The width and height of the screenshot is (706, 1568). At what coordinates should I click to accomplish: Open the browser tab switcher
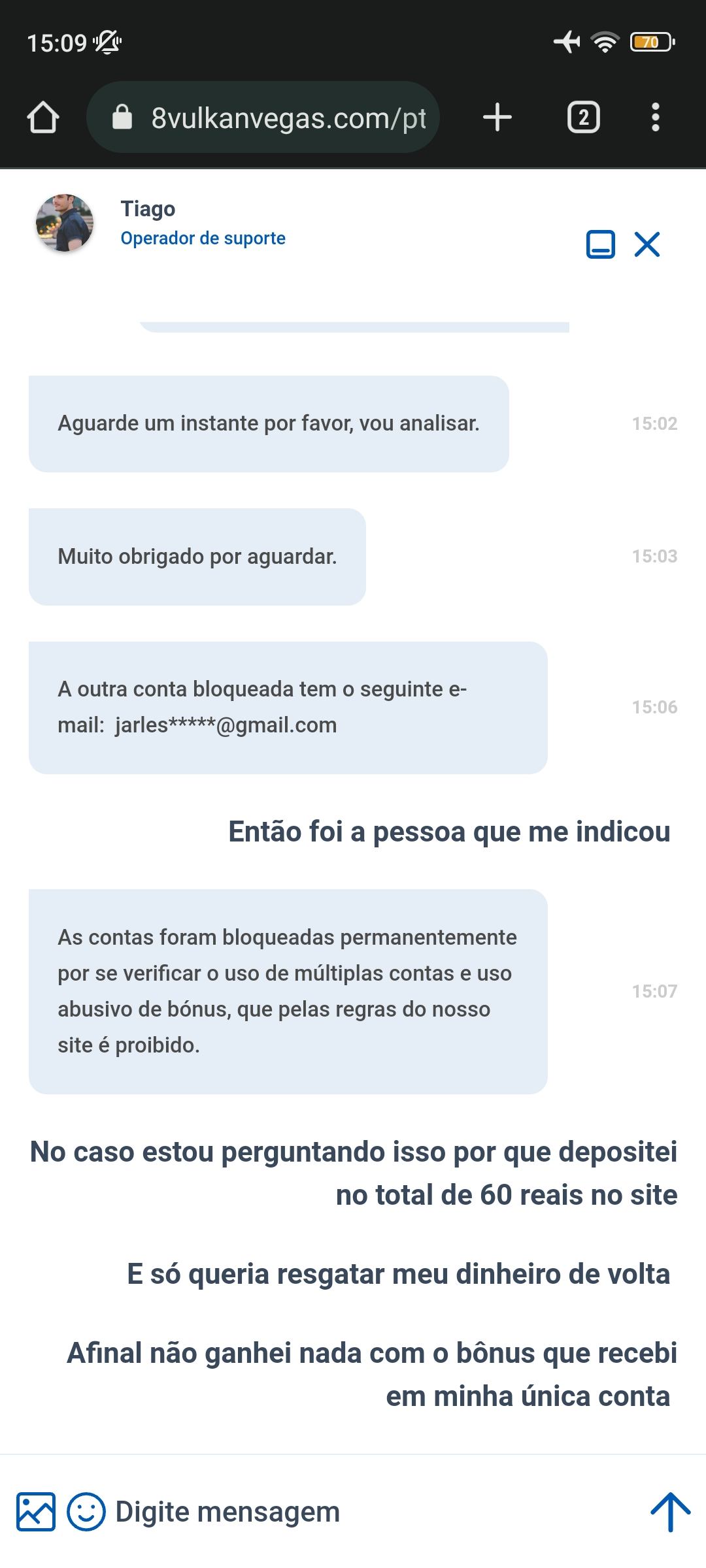click(x=582, y=118)
